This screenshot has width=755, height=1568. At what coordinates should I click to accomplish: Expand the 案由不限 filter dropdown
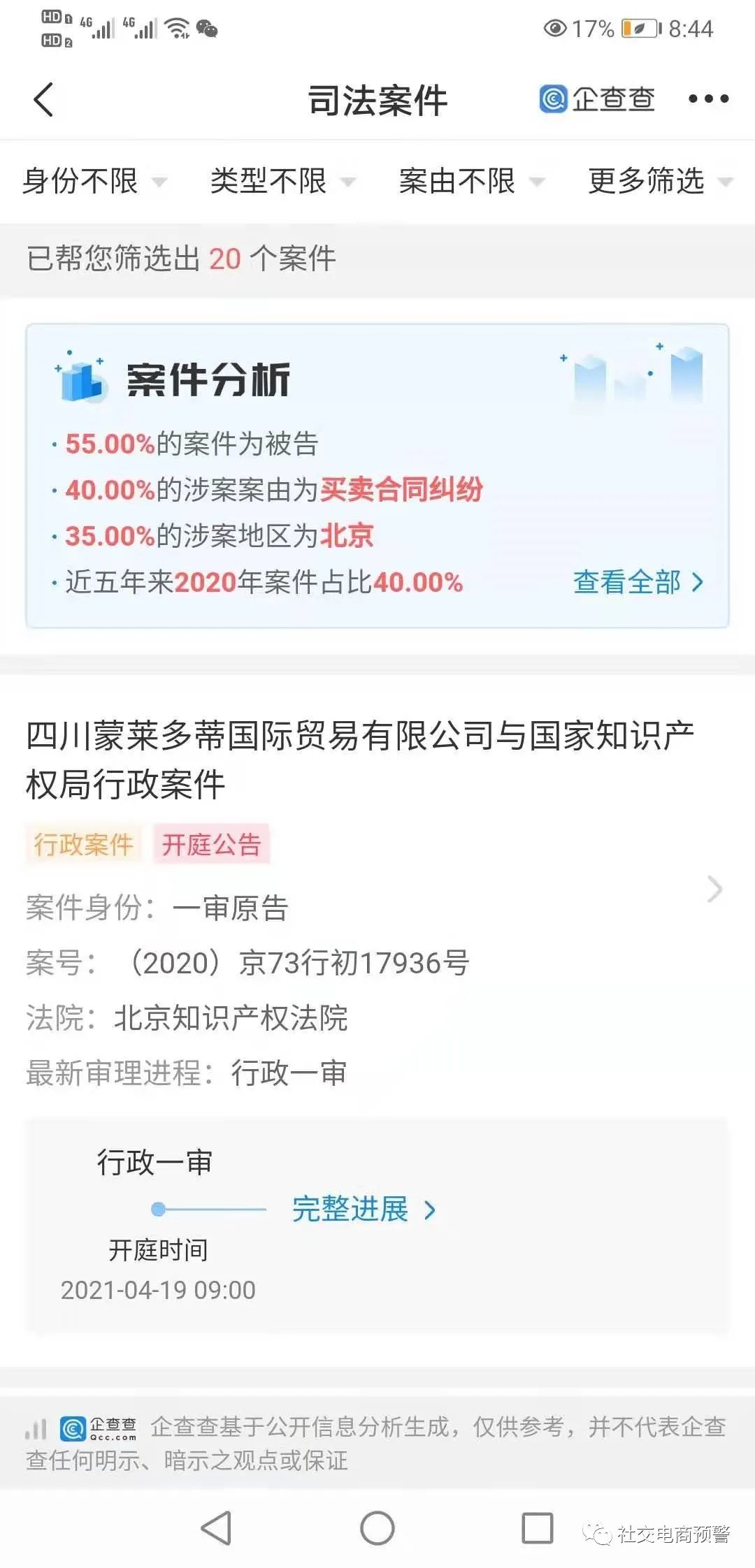(x=471, y=182)
